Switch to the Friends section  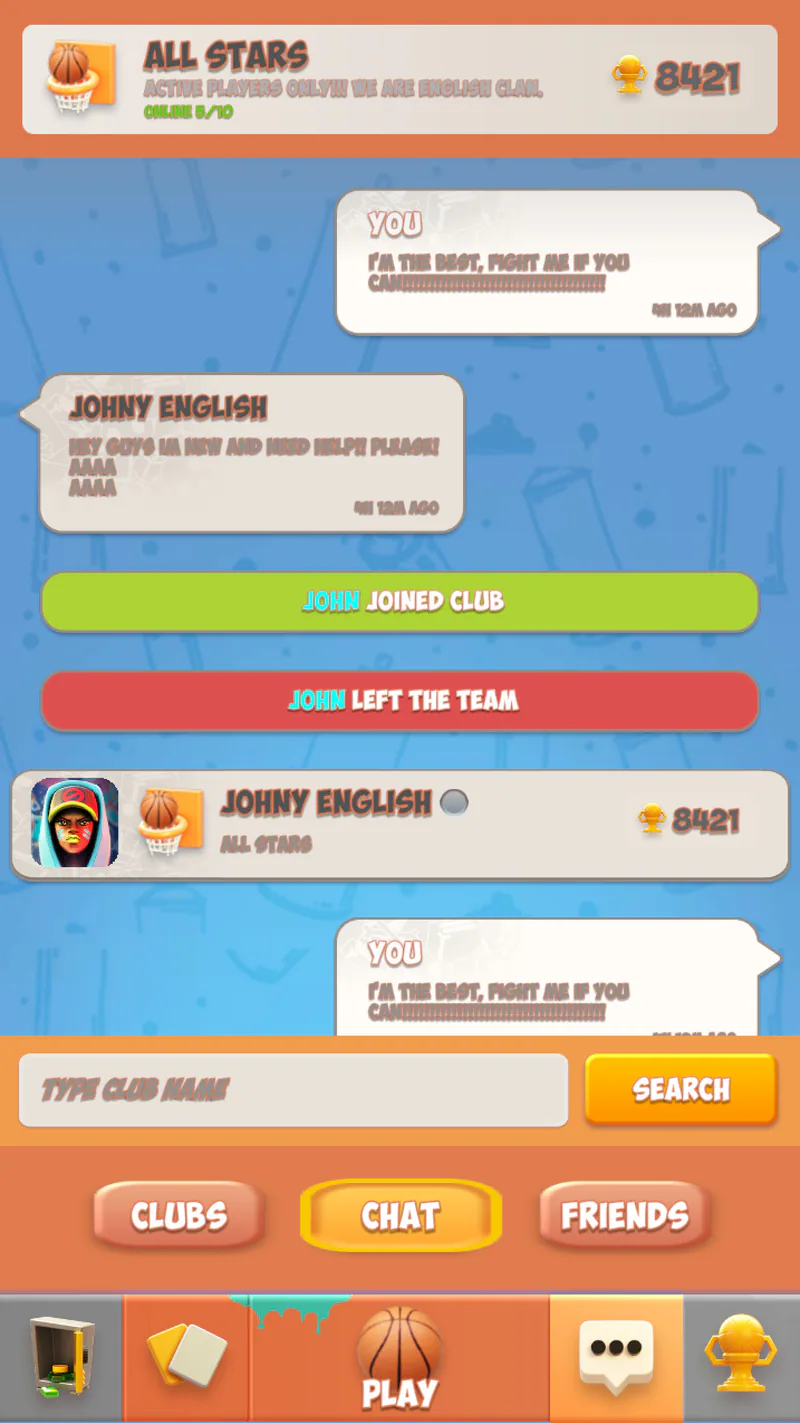click(625, 1215)
